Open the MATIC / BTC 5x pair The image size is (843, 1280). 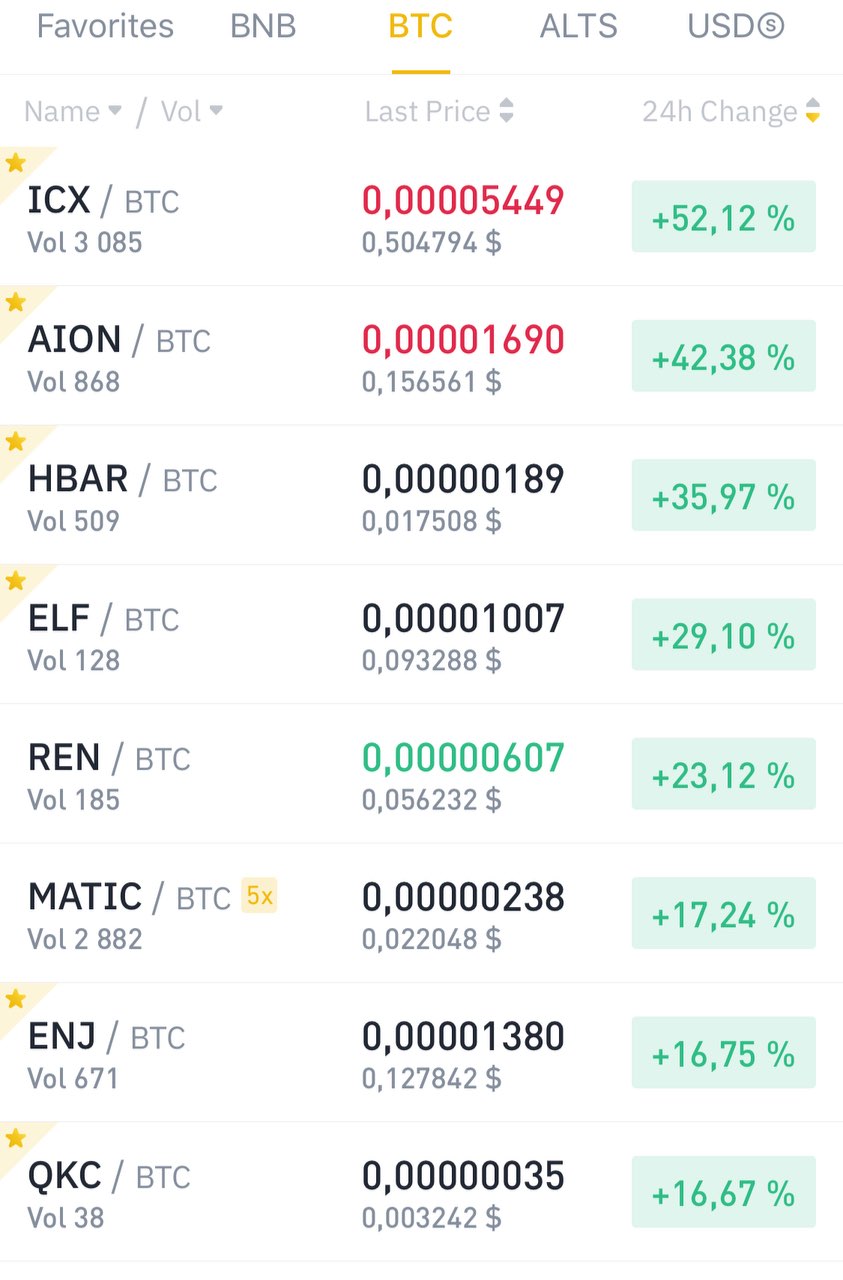(x=421, y=913)
